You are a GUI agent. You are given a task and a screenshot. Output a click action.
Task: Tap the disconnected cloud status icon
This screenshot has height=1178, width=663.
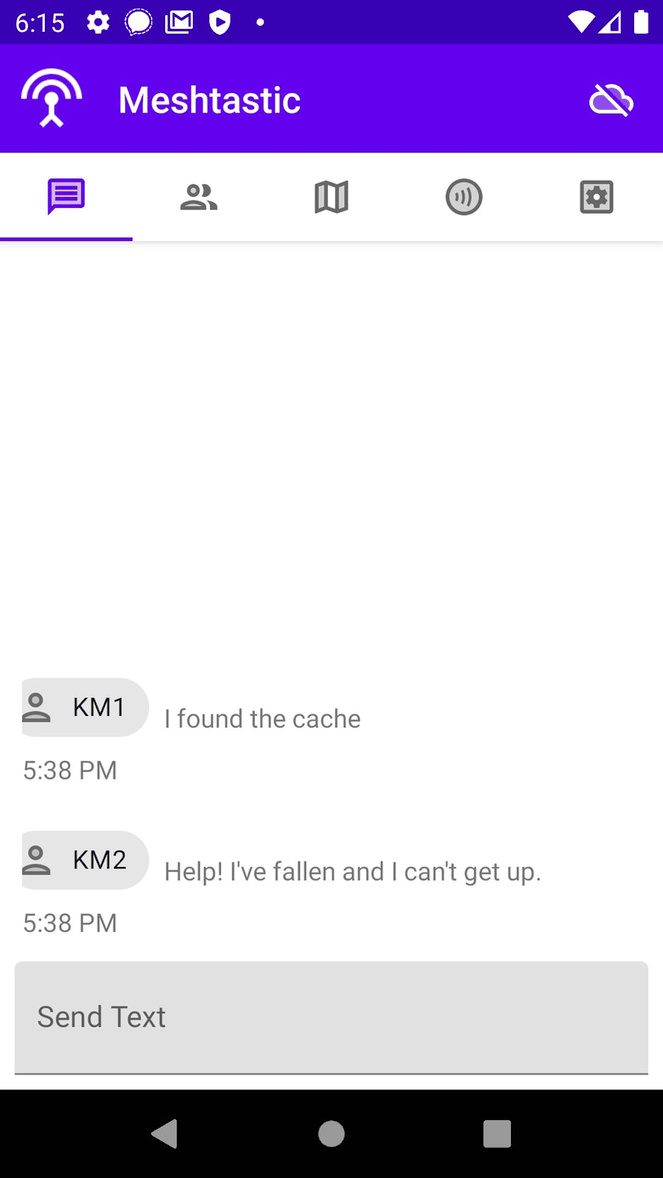611,100
